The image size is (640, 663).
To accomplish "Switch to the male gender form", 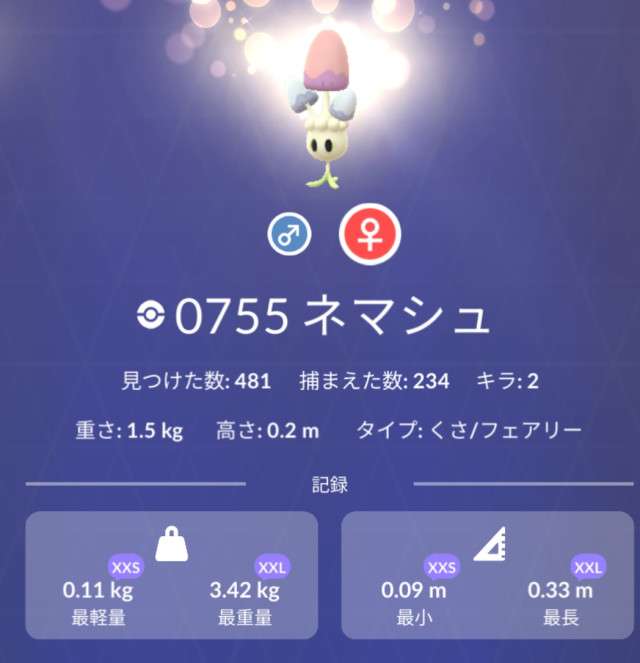I will click(290, 236).
